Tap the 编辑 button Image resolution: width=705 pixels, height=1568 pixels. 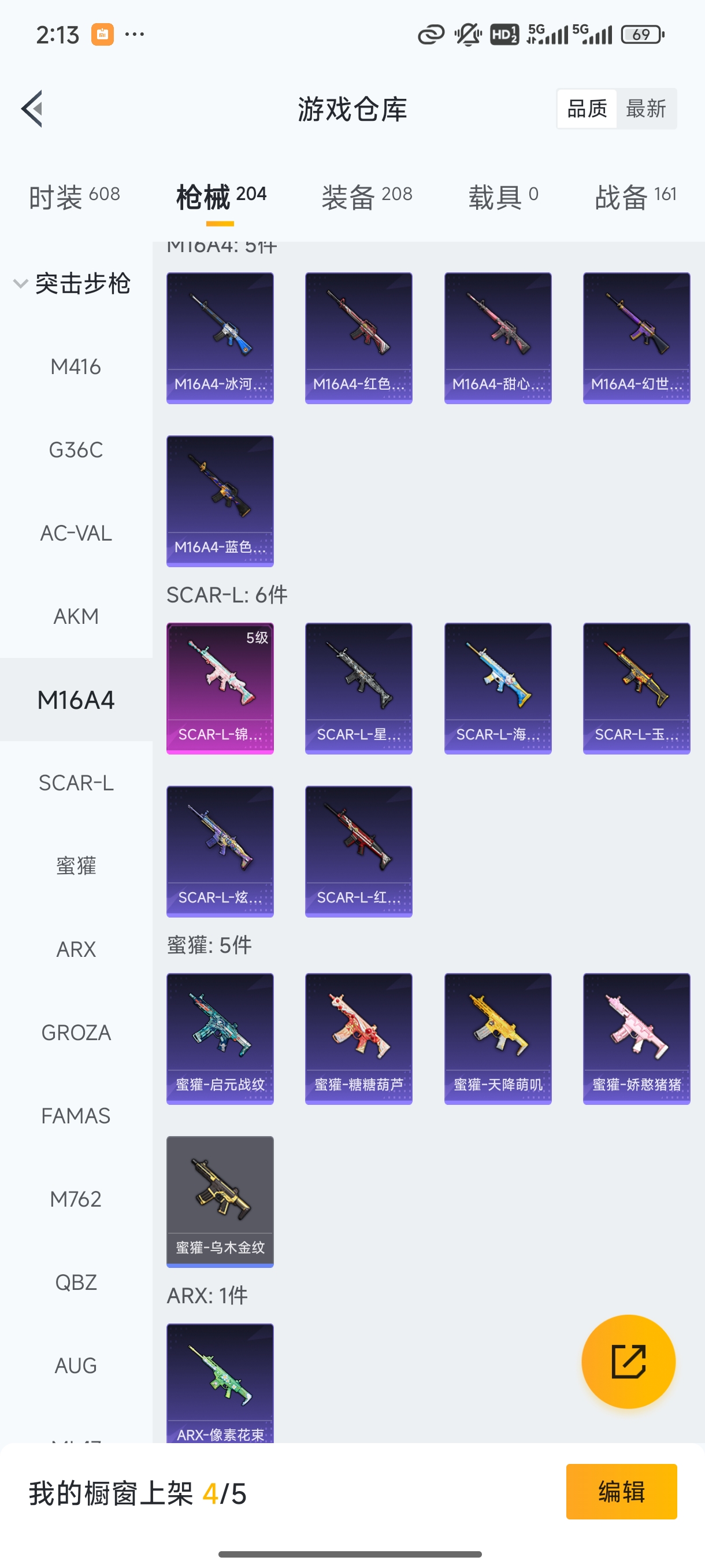(621, 1491)
